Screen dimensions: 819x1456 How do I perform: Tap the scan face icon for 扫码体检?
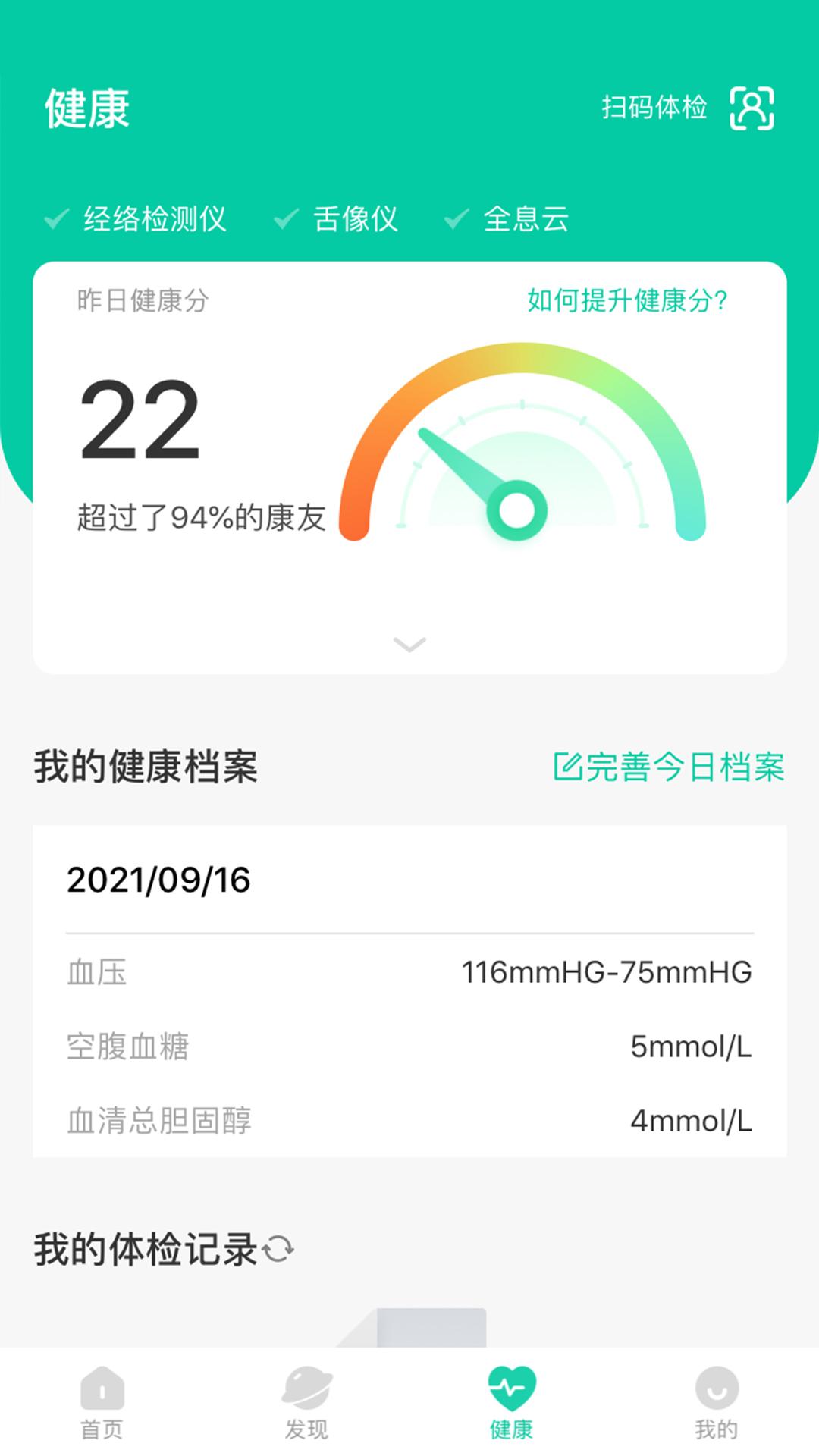pos(753,108)
